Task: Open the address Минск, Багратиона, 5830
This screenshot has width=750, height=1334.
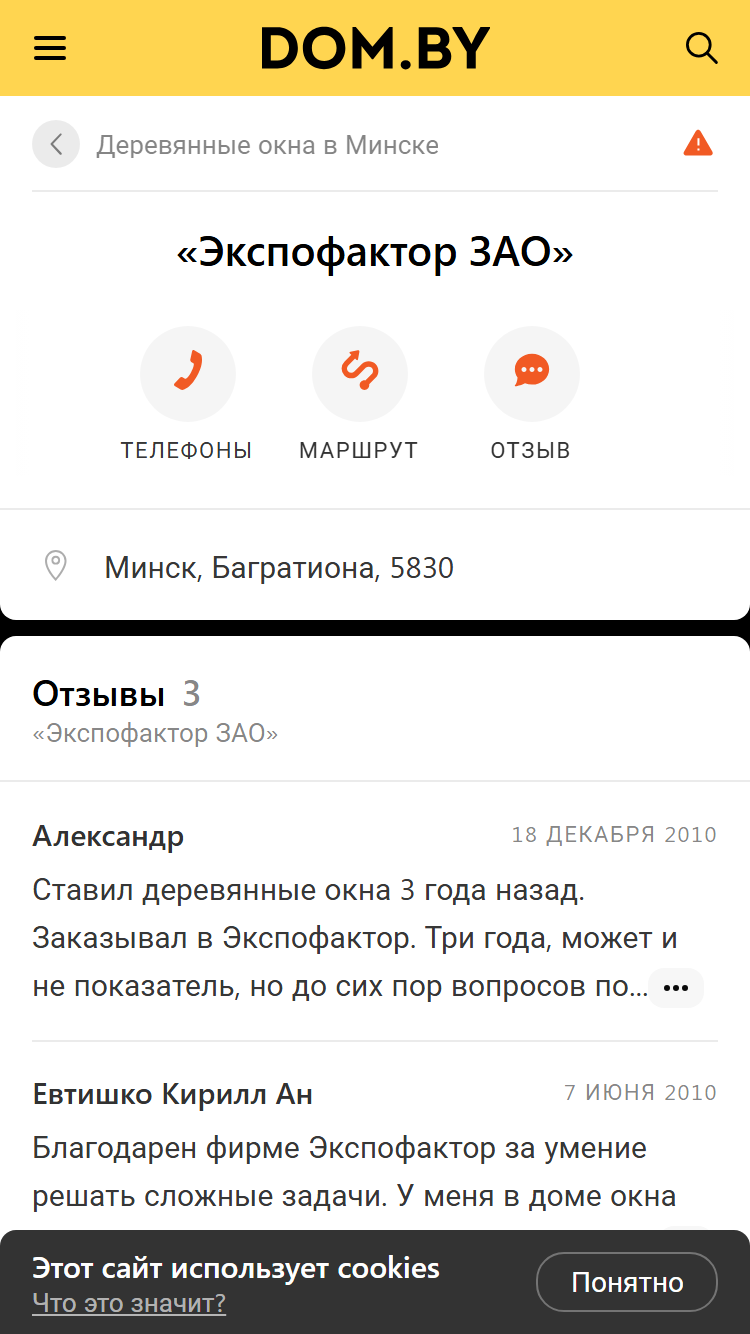Action: pyautogui.click(x=375, y=568)
